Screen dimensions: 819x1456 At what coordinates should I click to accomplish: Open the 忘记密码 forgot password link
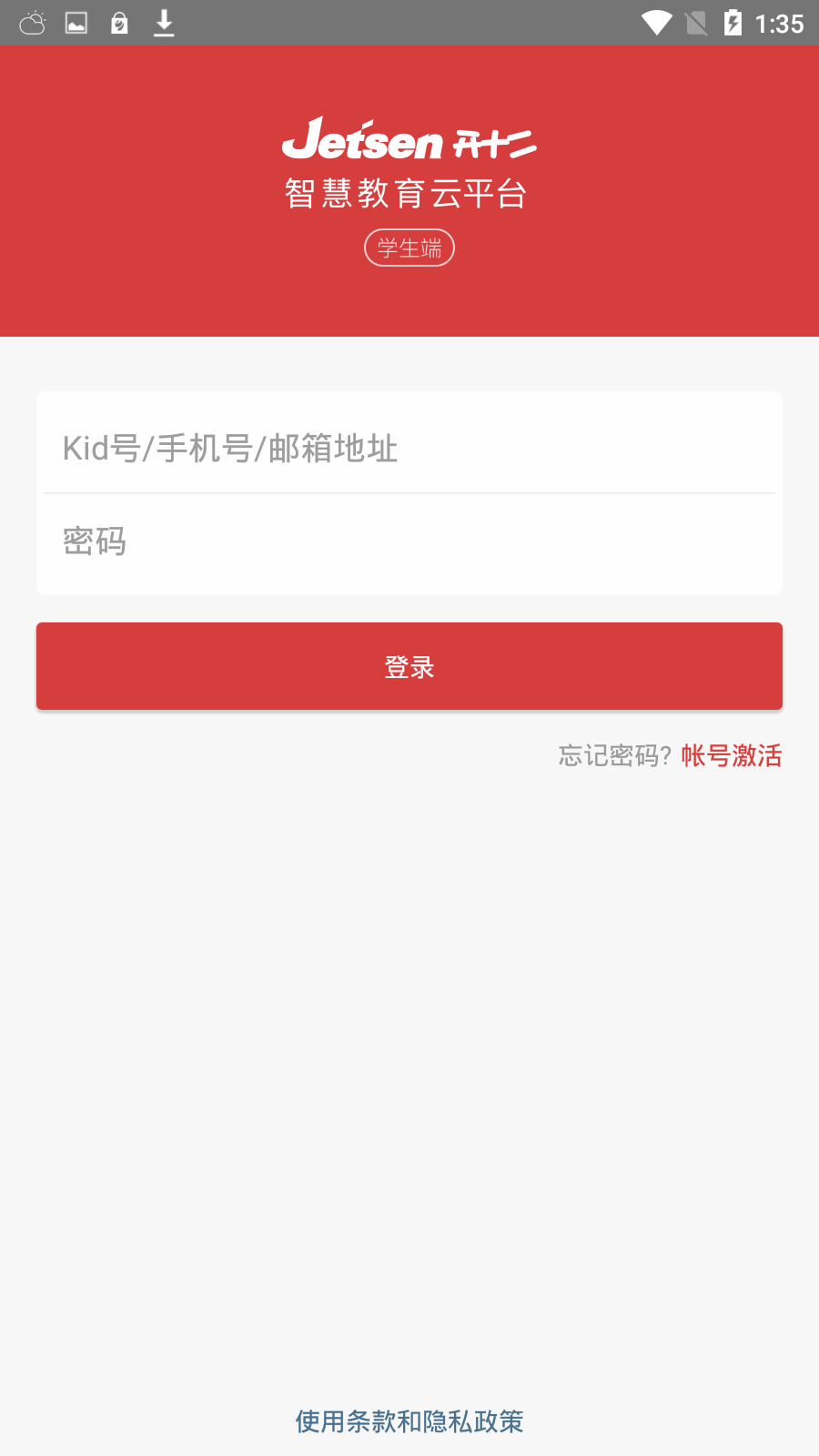point(614,755)
